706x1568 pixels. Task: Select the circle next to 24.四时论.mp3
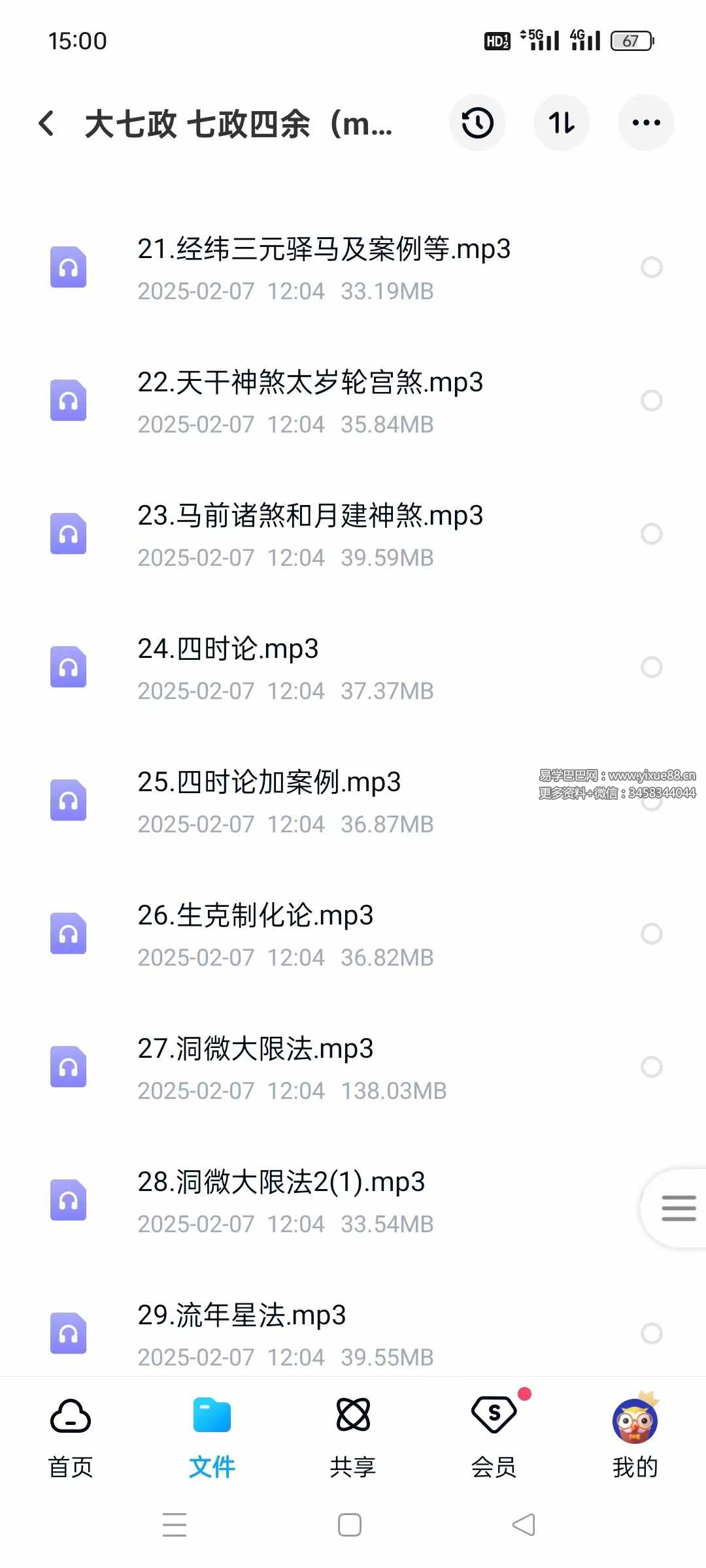[651, 667]
